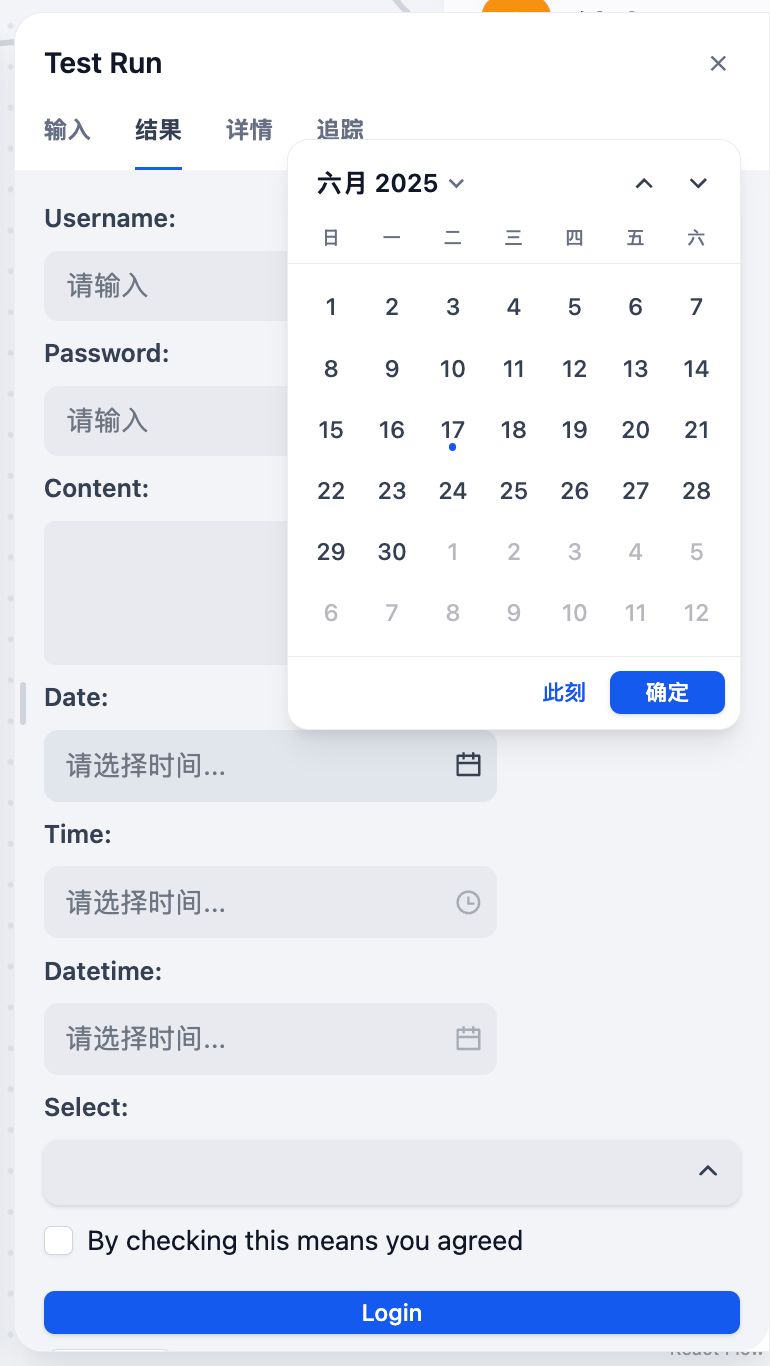Open the calendar icon in the Datetime field
Image resolution: width=770 pixels, height=1366 pixels.
pyautogui.click(x=468, y=1039)
